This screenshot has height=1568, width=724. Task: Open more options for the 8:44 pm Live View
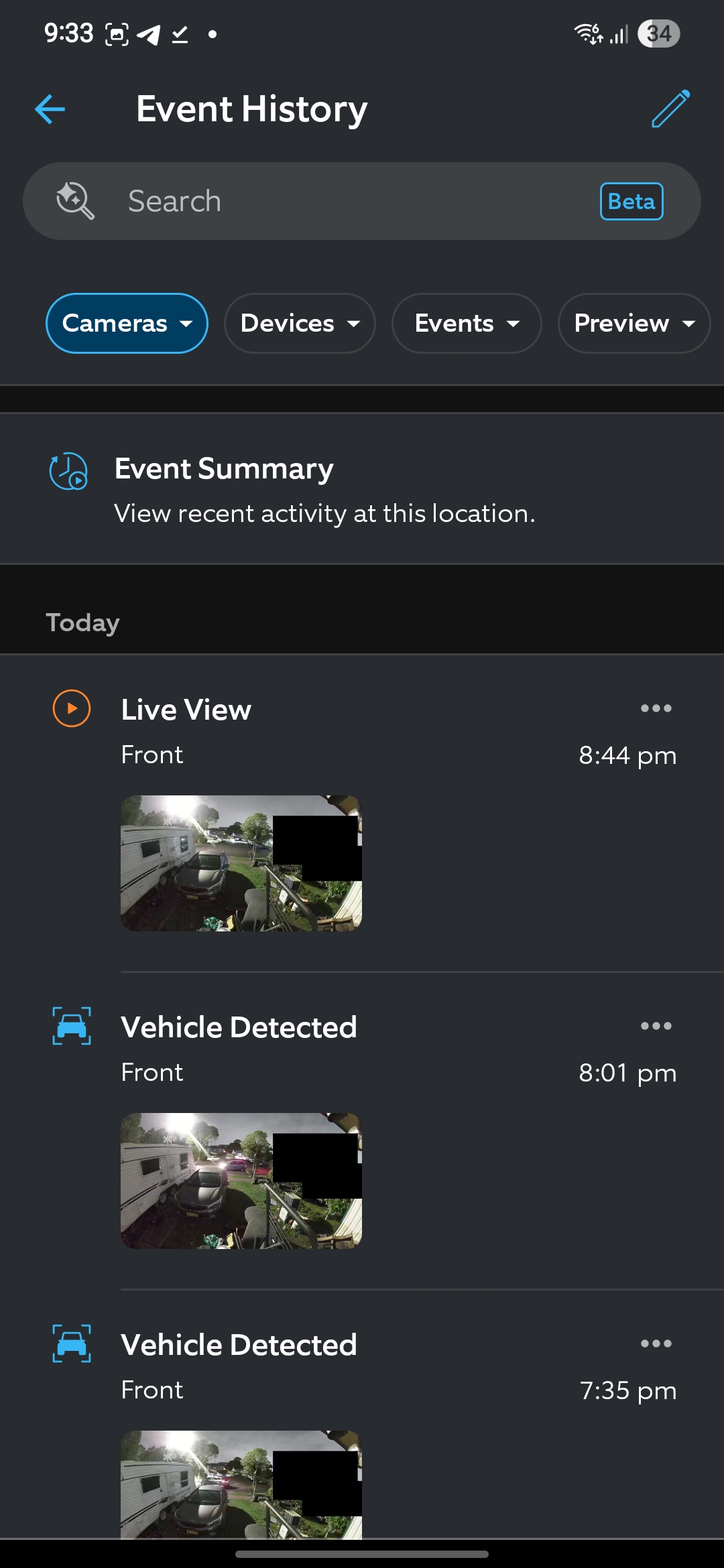coord(656,708)
